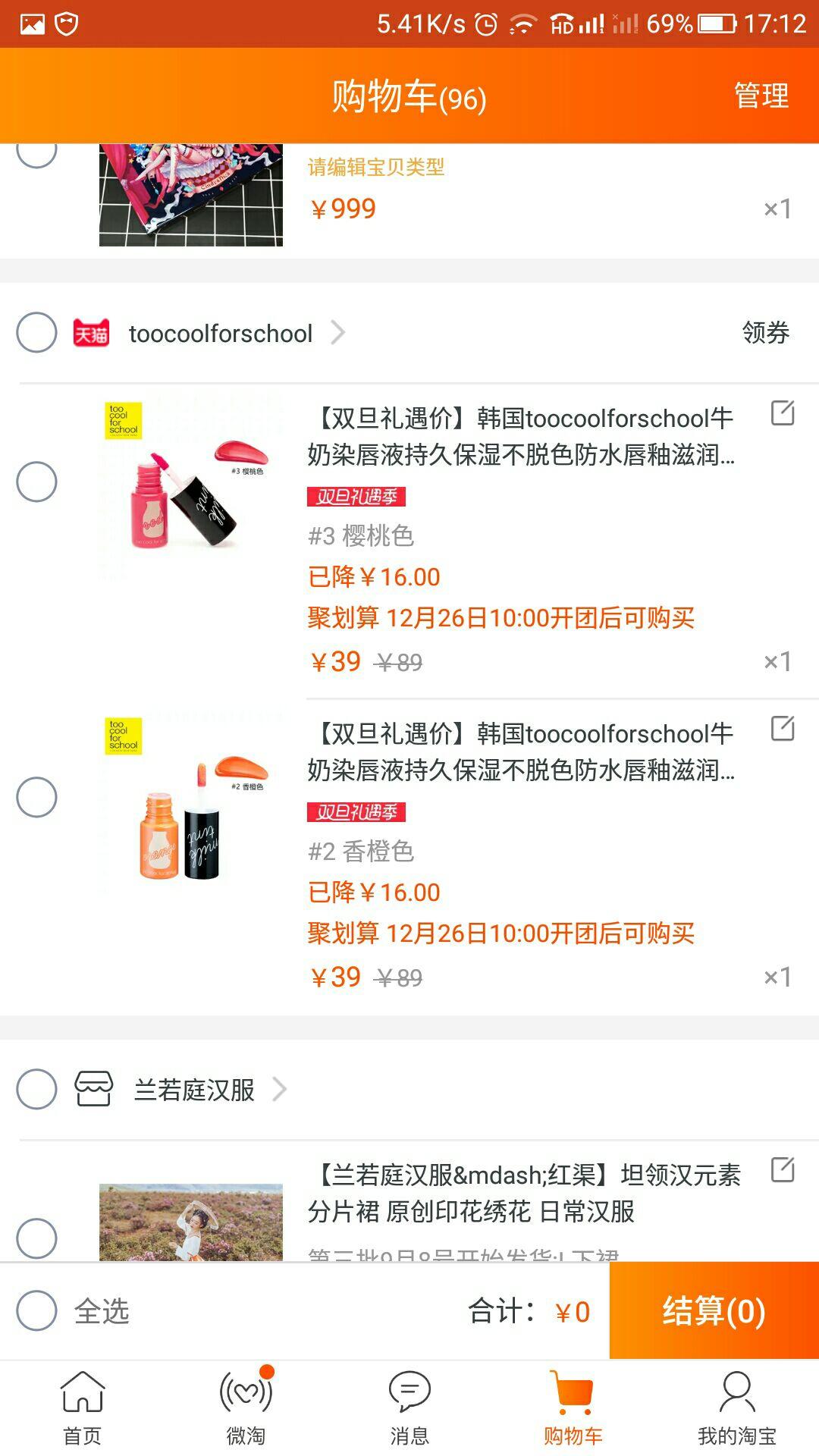Check 全选 to select everything
The image size is (819, 1456).
[x=36, y=1310]
